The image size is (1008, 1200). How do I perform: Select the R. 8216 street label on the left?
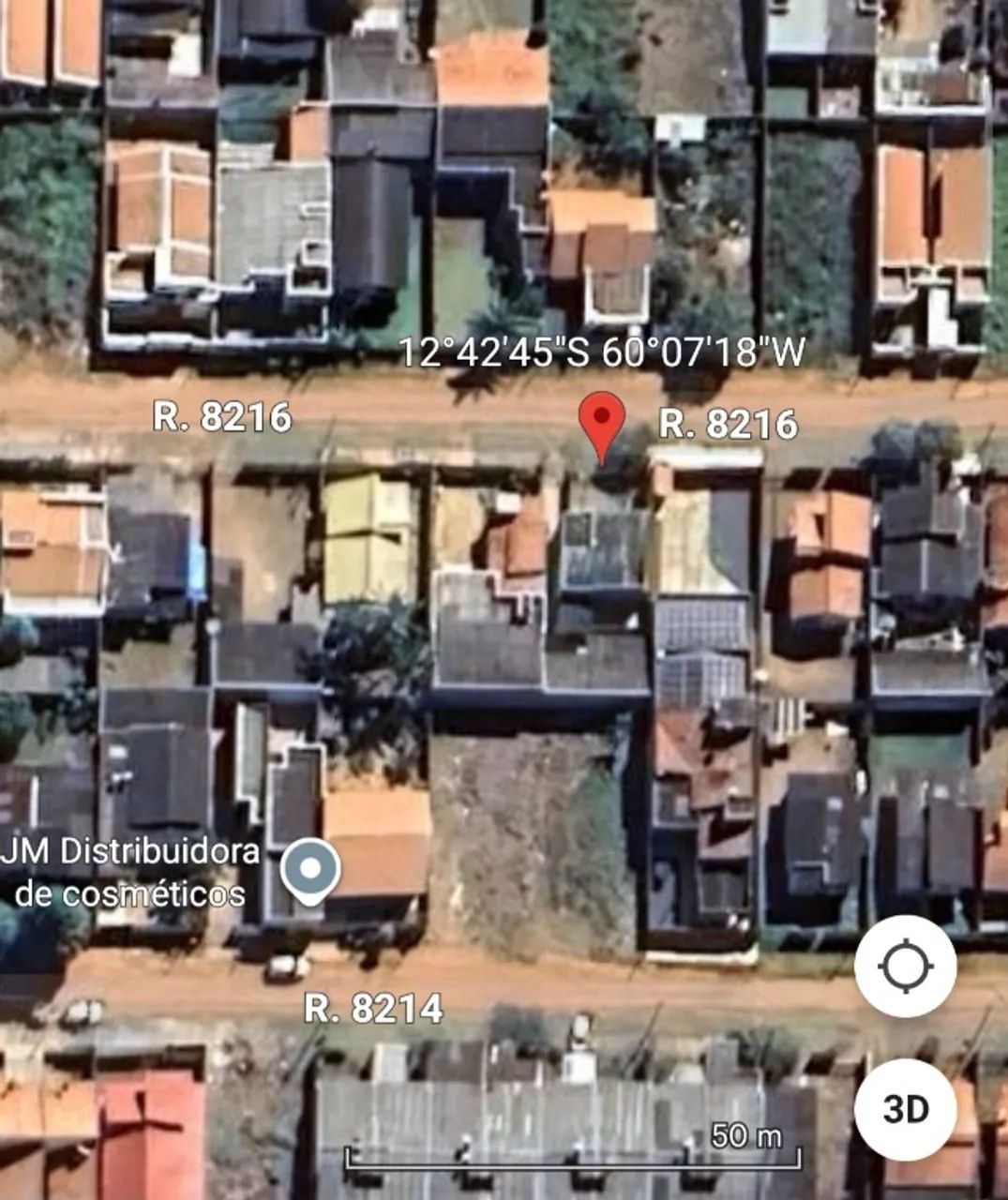[222, 416]
